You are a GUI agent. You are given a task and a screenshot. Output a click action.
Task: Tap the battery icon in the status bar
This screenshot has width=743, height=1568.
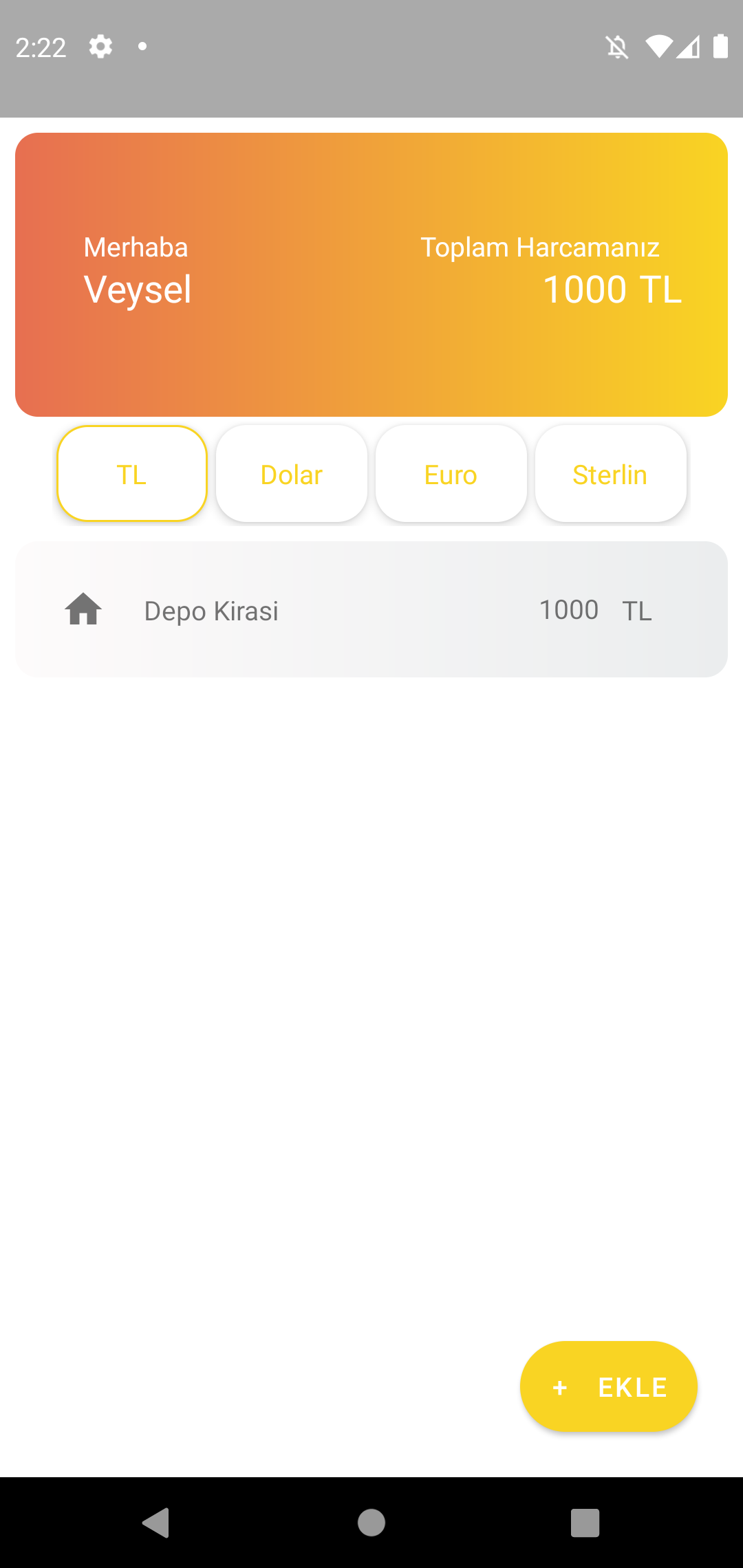pos(721,46)
